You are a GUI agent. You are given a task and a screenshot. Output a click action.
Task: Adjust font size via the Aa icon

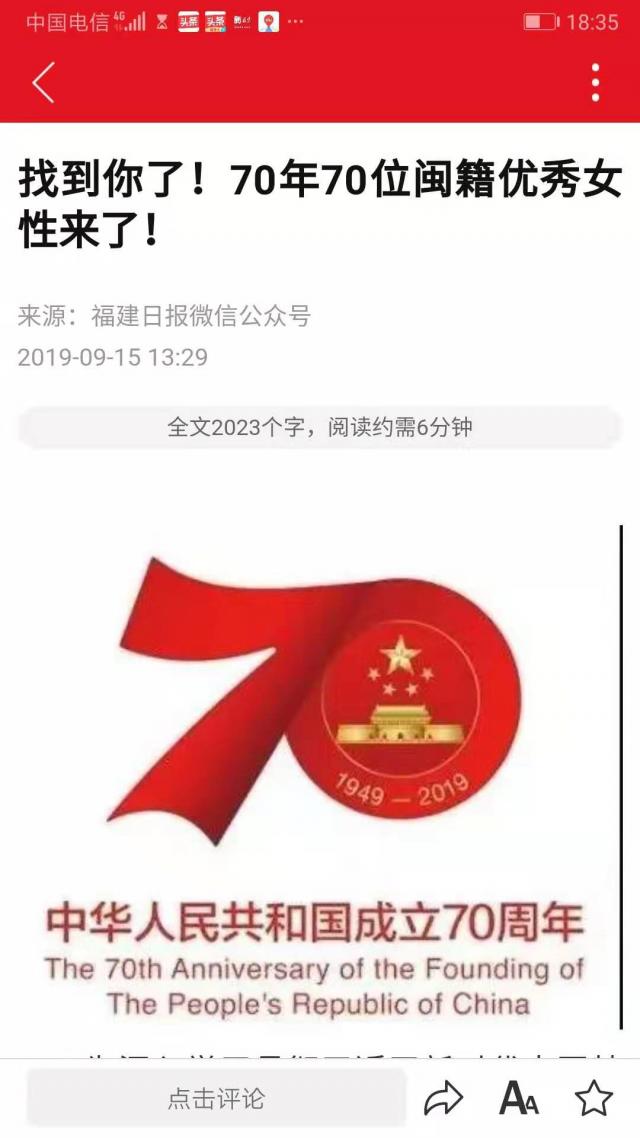[518, 1098]
